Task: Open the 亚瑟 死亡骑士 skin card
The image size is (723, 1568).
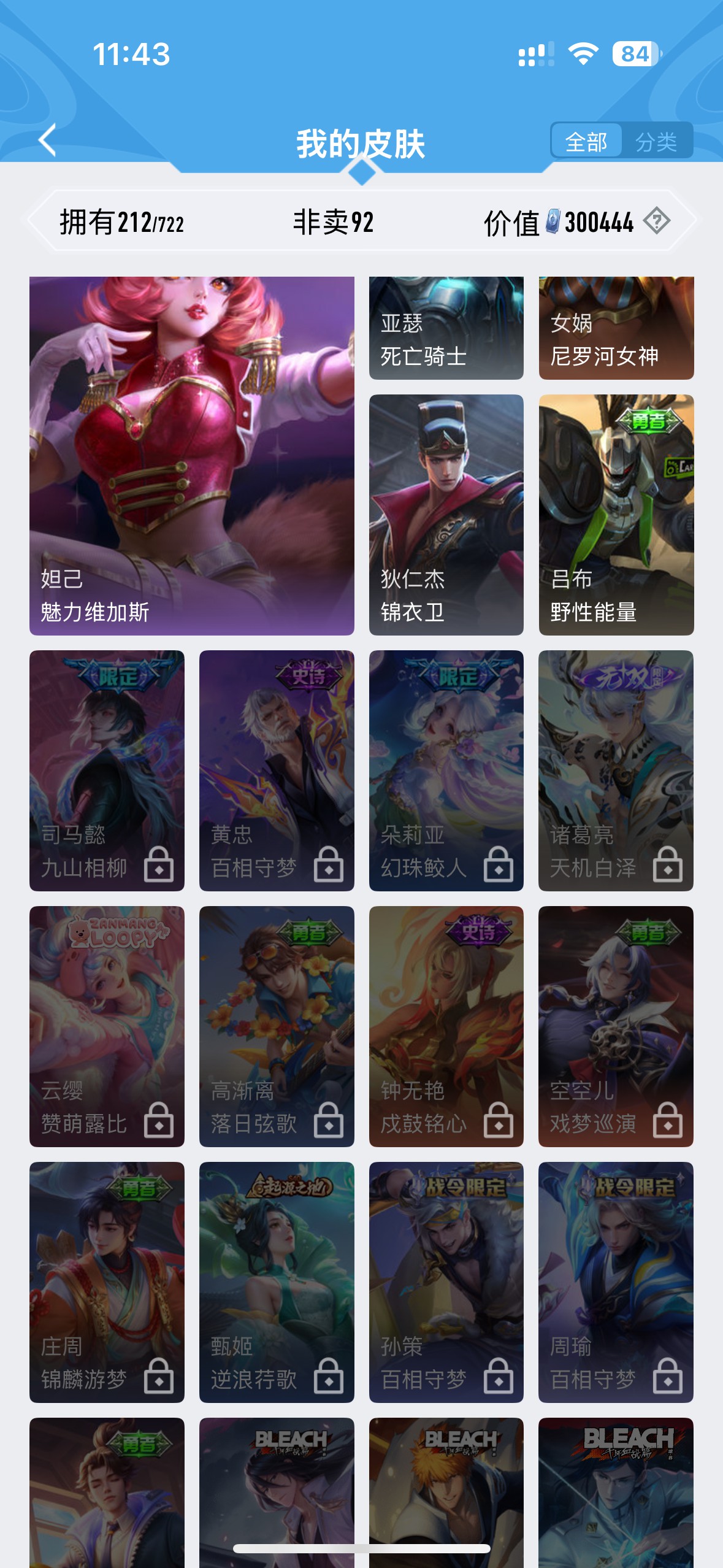Action: pos(446,328)
